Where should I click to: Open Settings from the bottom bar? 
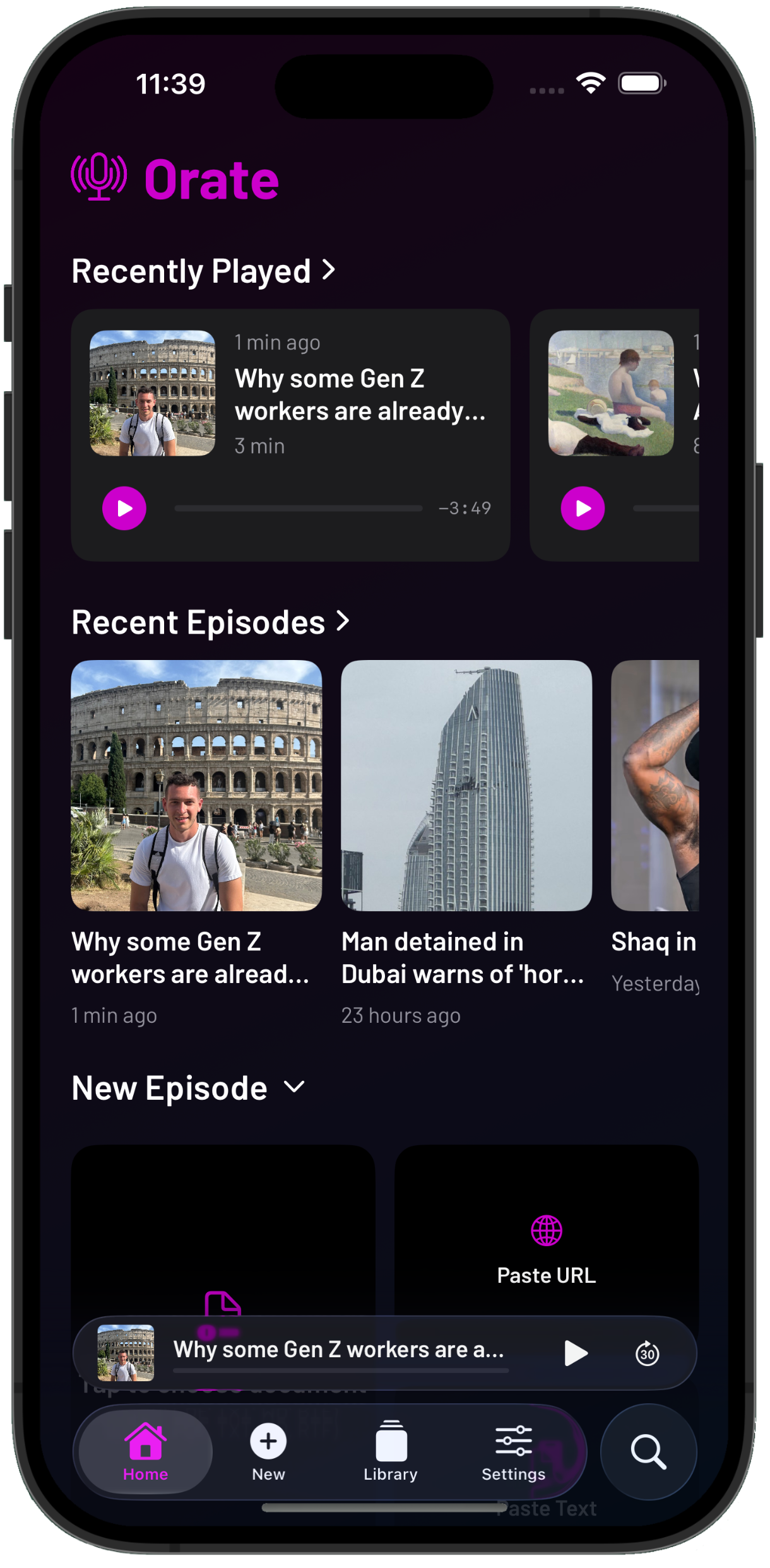pyautogui.click(x=512, y=1453)
